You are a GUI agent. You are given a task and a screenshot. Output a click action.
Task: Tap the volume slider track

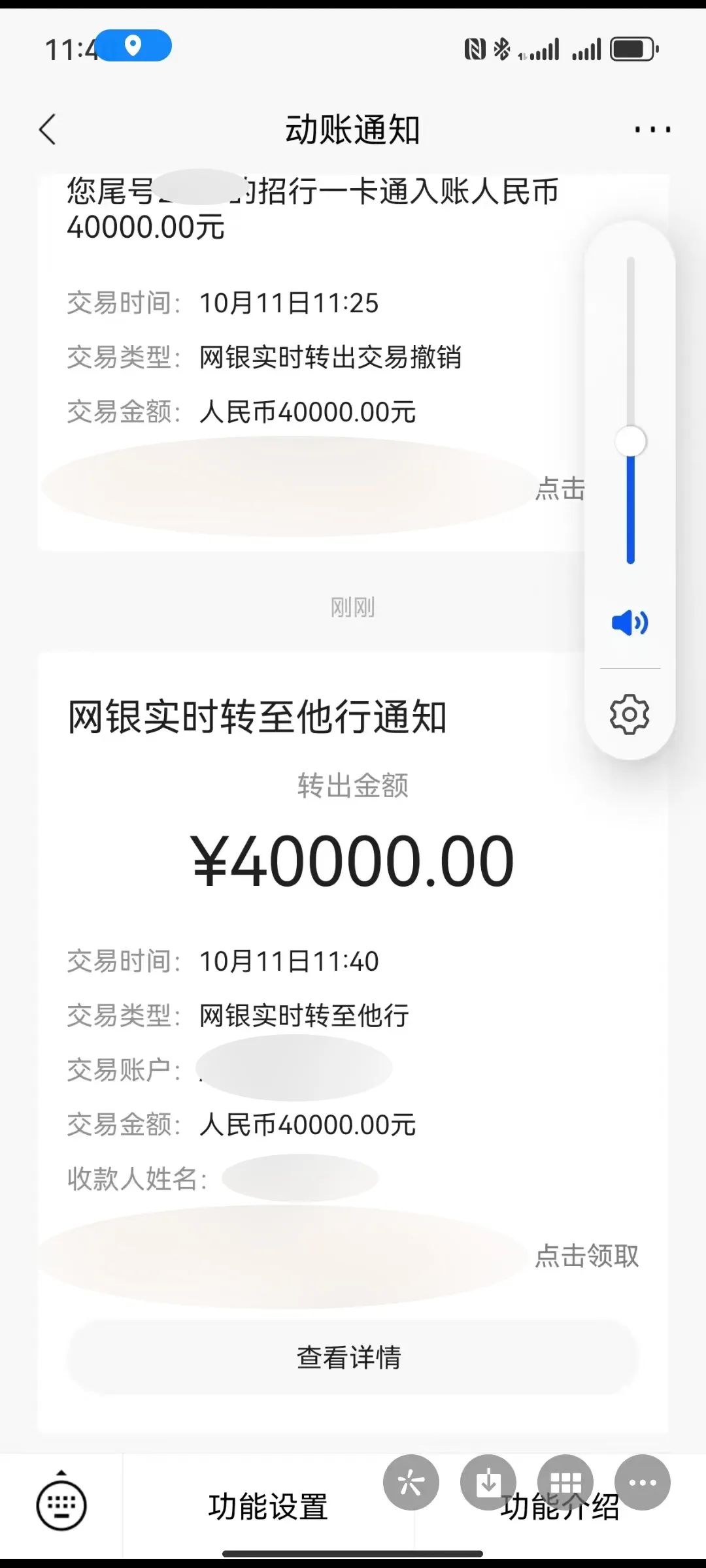click(x=631, y=410)
